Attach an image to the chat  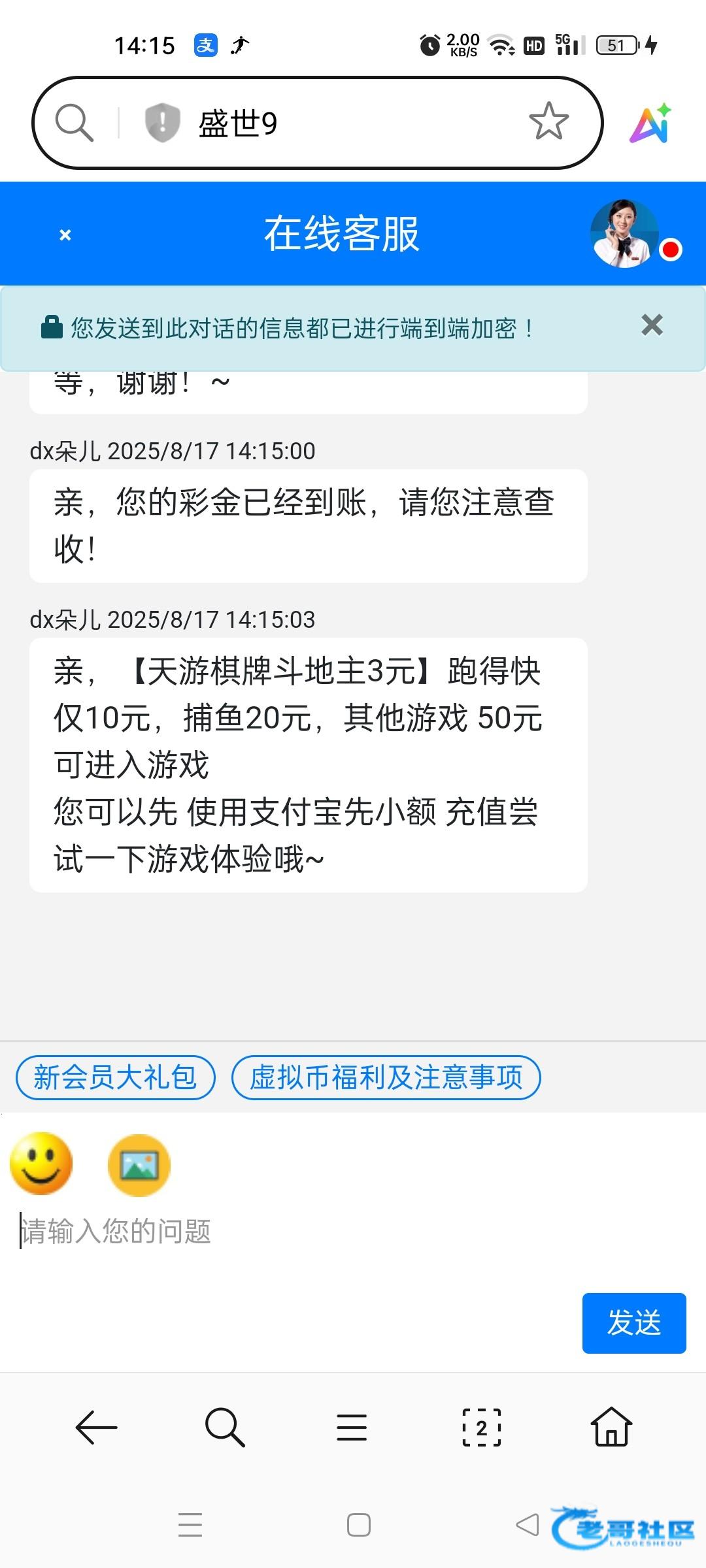click(139, 1165)
